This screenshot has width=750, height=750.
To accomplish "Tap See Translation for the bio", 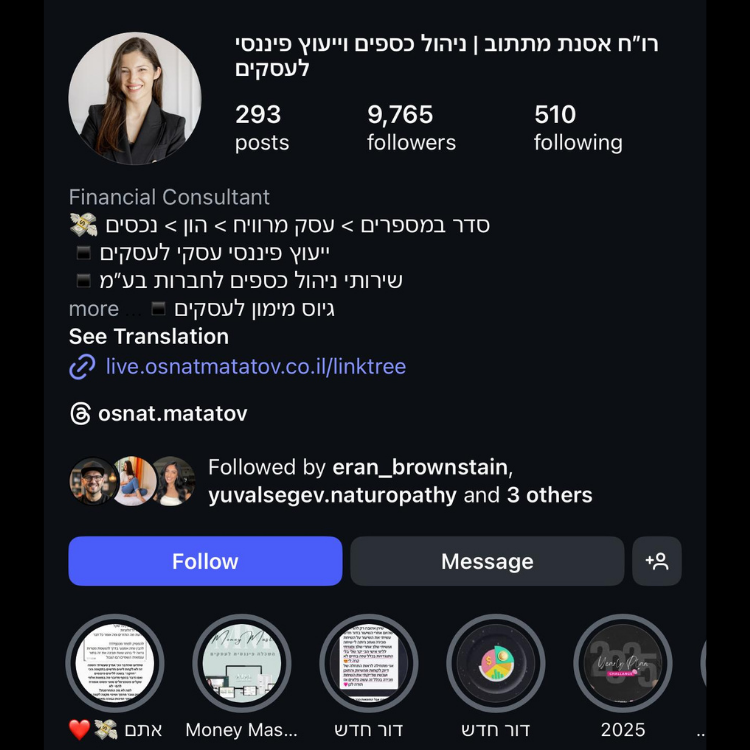I will (148, 336).
